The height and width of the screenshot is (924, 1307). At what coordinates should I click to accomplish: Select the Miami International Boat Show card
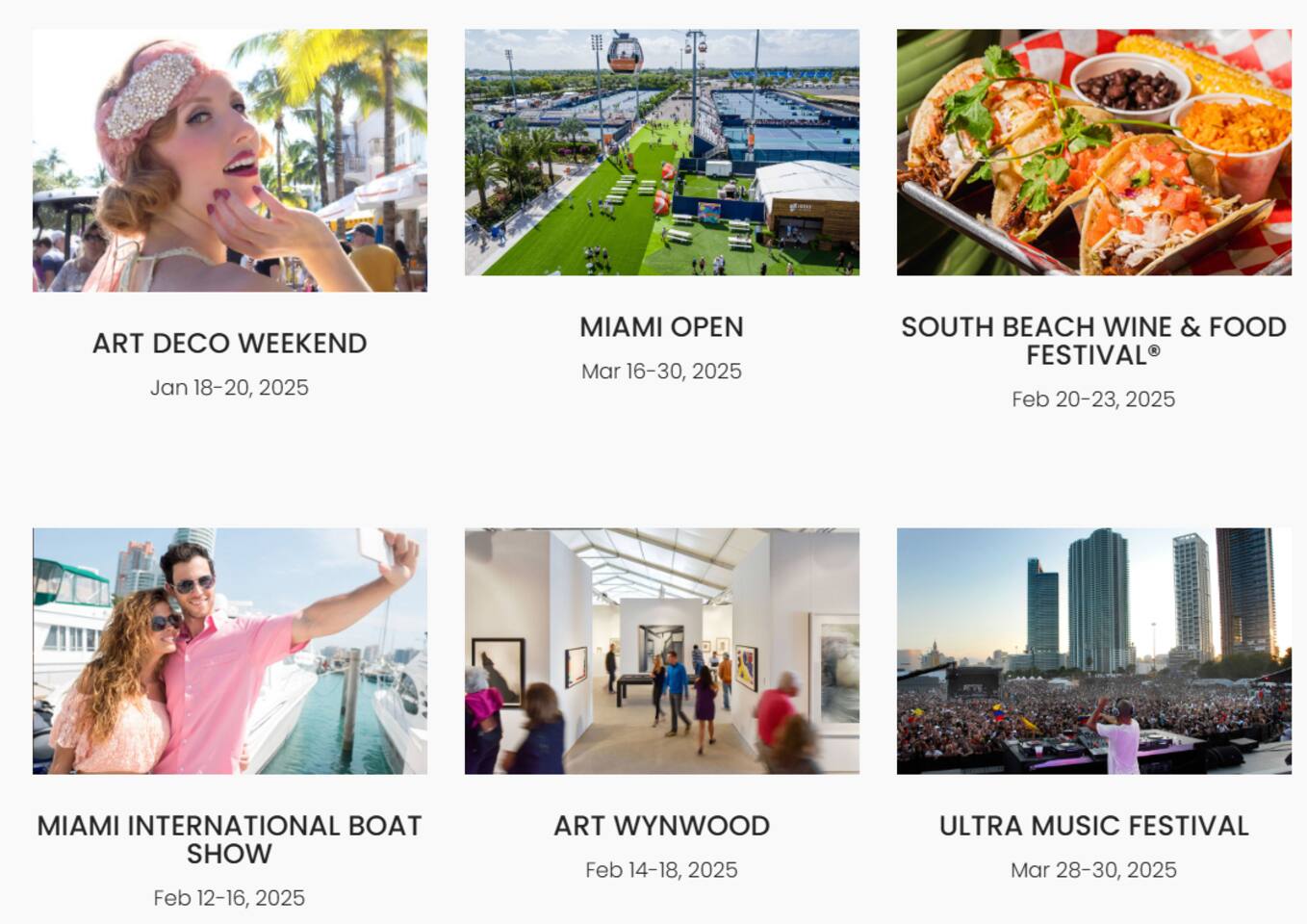coord(229,838)
